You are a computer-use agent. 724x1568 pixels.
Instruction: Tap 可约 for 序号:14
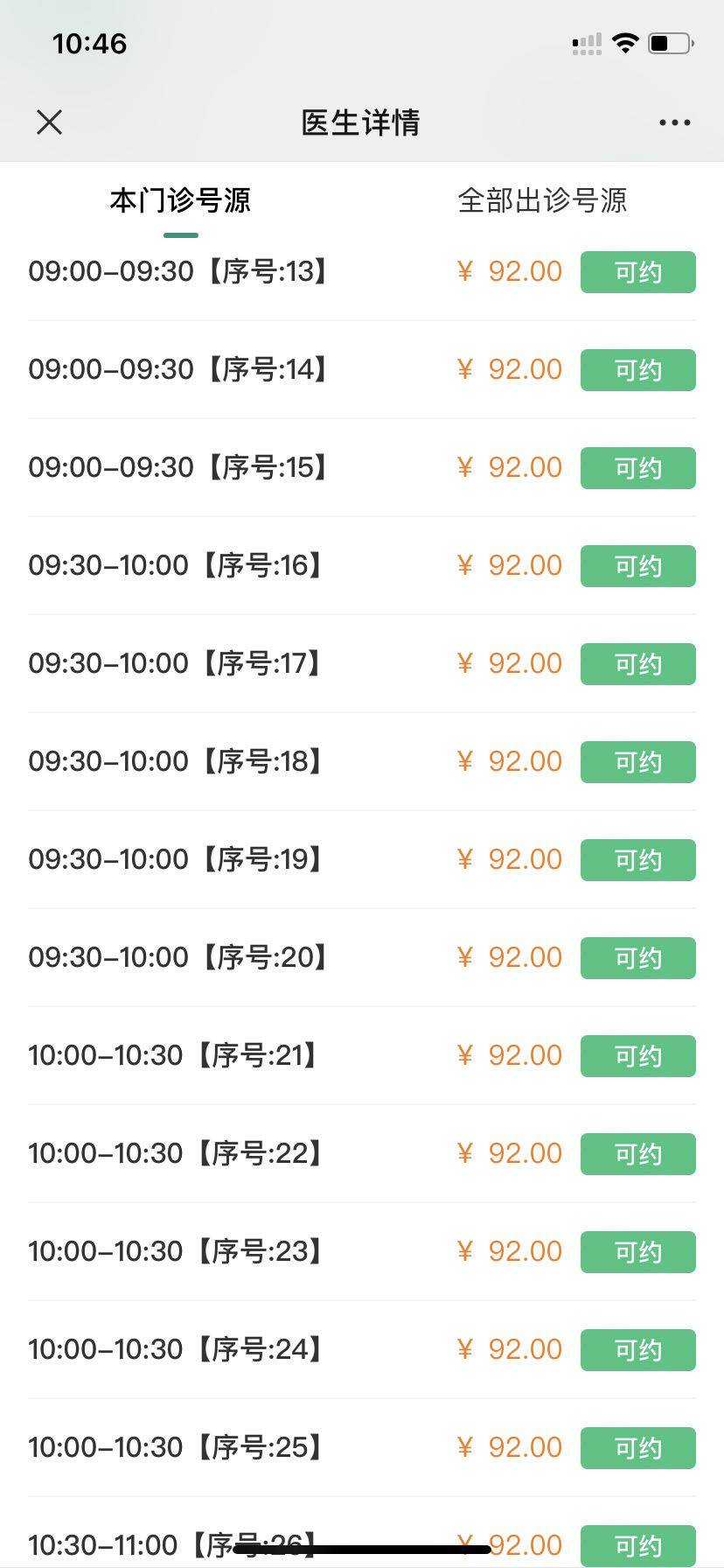637,370
